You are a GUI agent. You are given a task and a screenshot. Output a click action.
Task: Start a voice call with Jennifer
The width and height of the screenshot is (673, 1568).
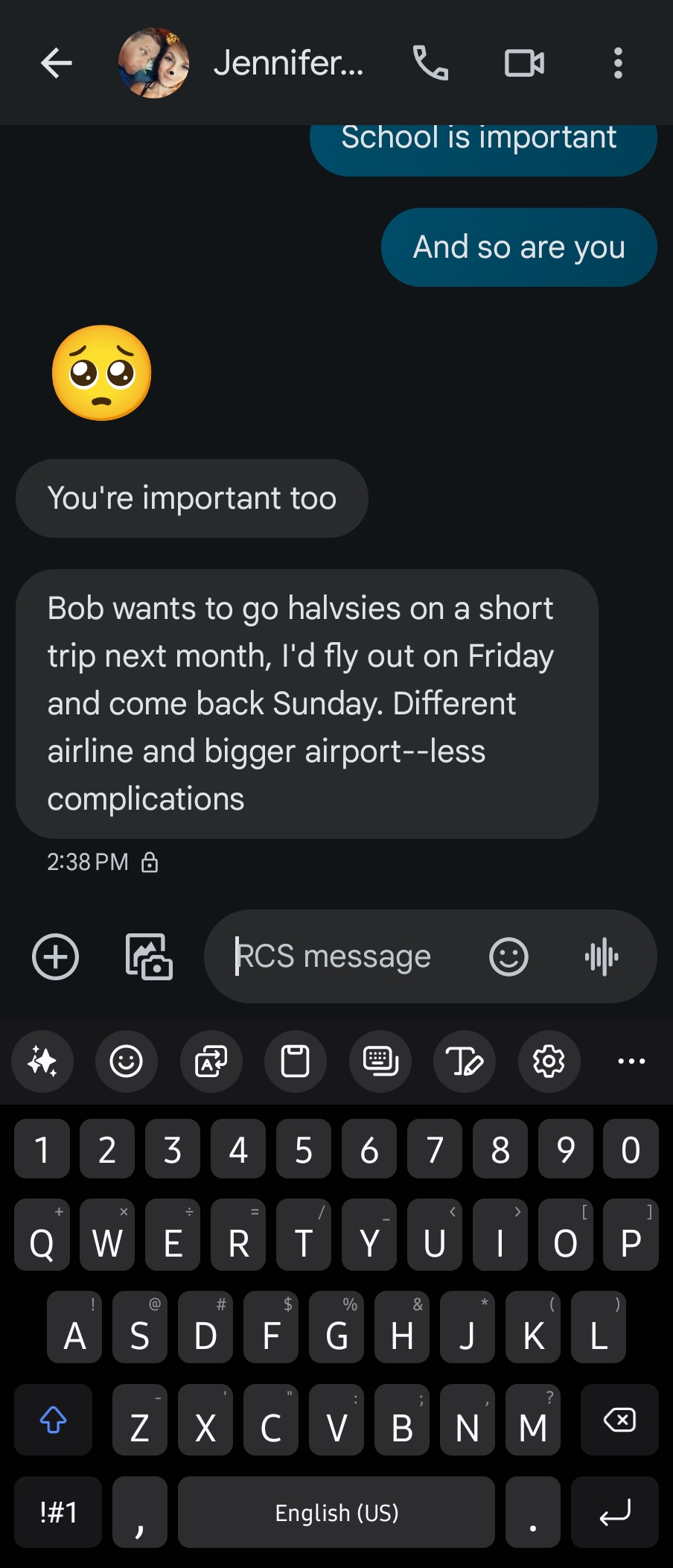tap(430, 63)
